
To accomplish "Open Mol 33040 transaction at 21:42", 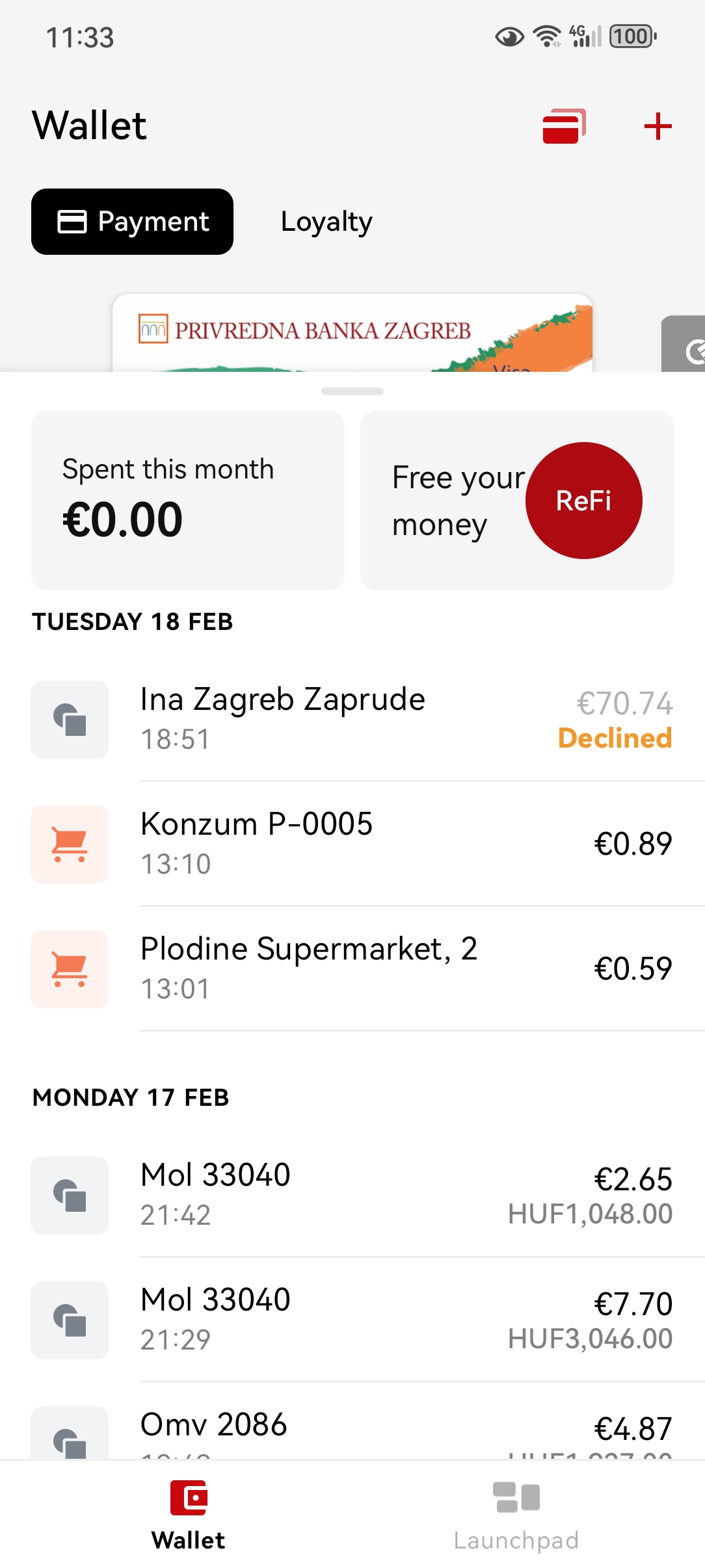I will [x=352, y=1196].
